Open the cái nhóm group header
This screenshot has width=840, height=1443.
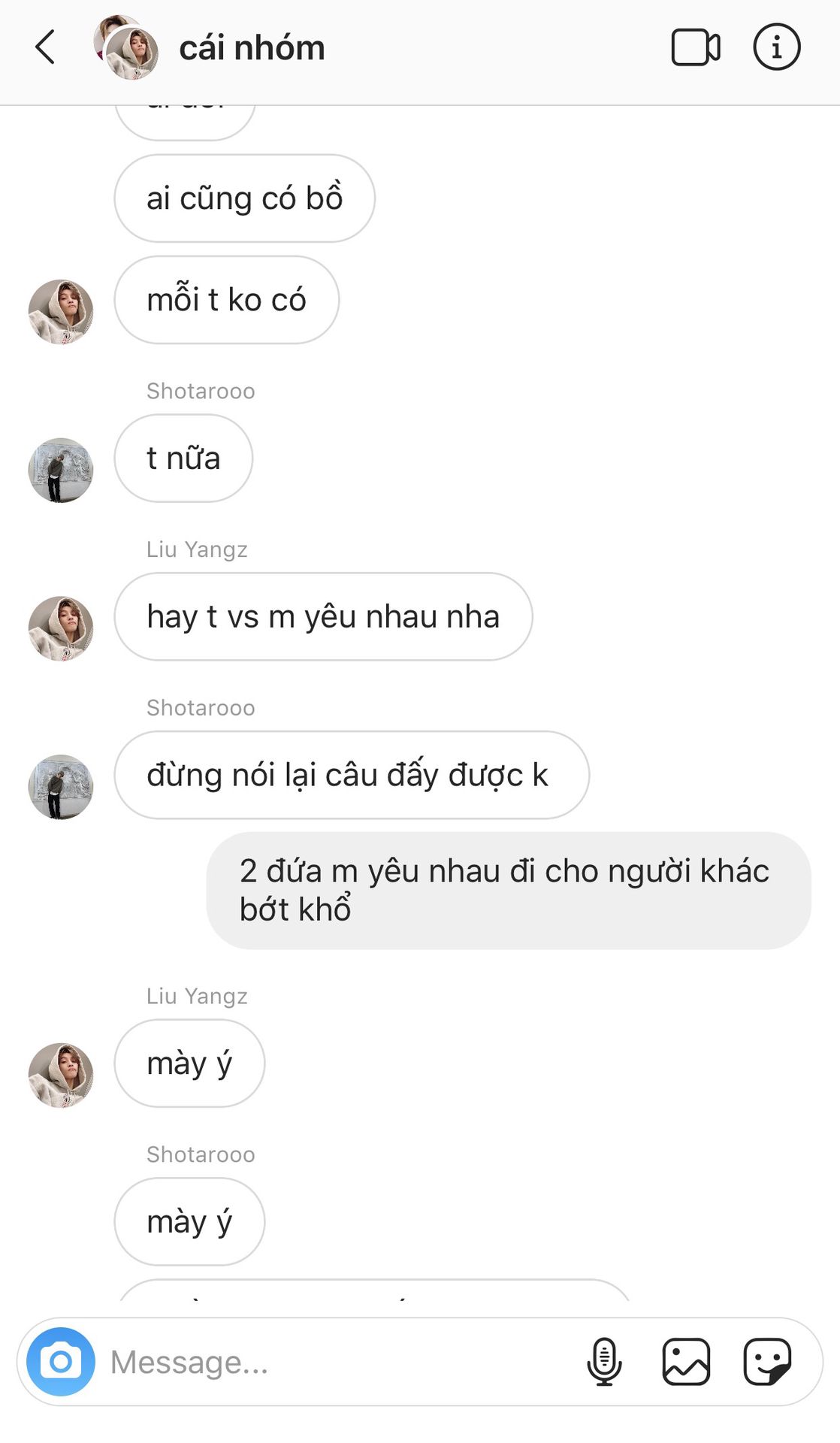tap(251, 48)
